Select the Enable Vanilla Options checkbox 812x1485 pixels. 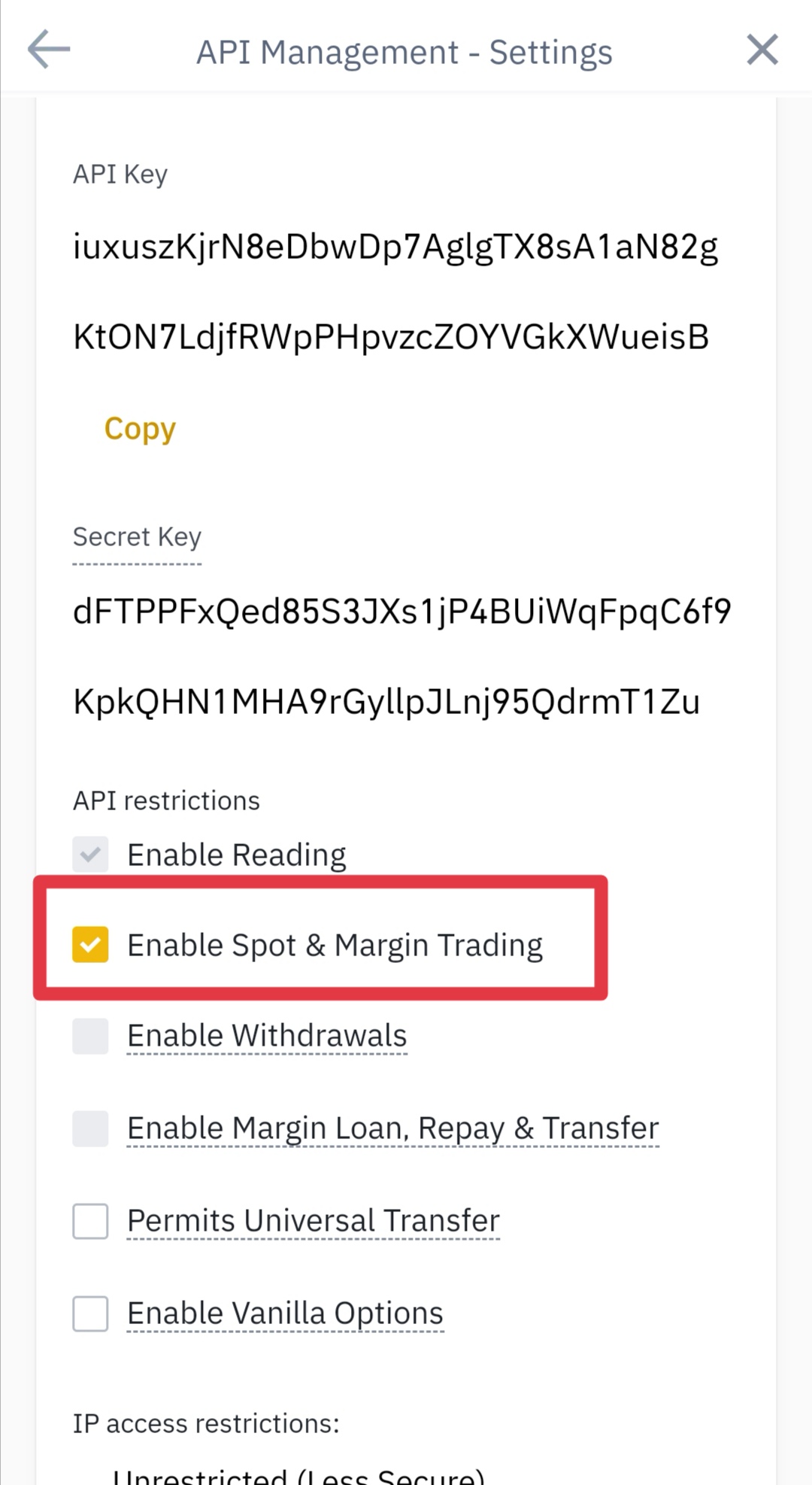coord(90,1313)
